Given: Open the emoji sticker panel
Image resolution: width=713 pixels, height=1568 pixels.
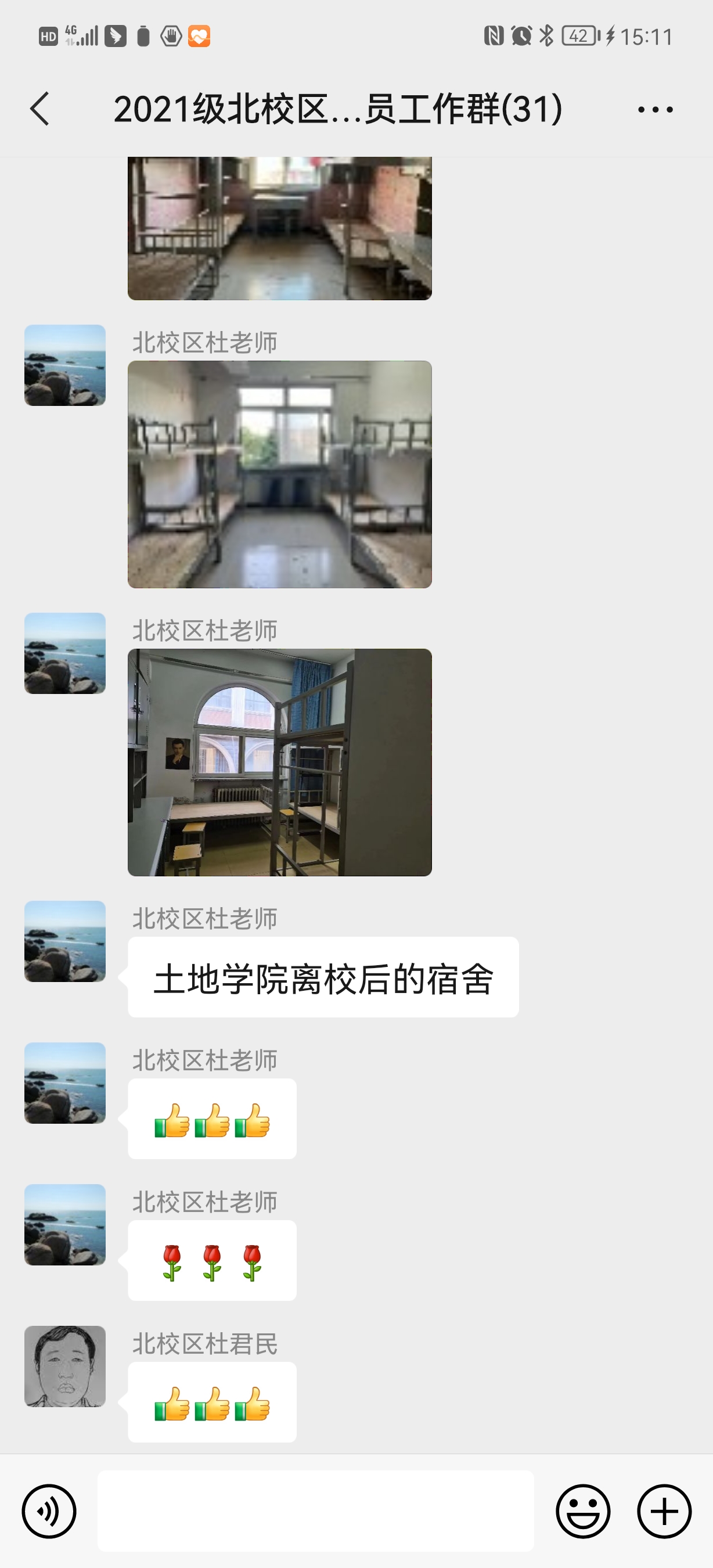Looking at the screenshot, I should tap(582, 1512).
